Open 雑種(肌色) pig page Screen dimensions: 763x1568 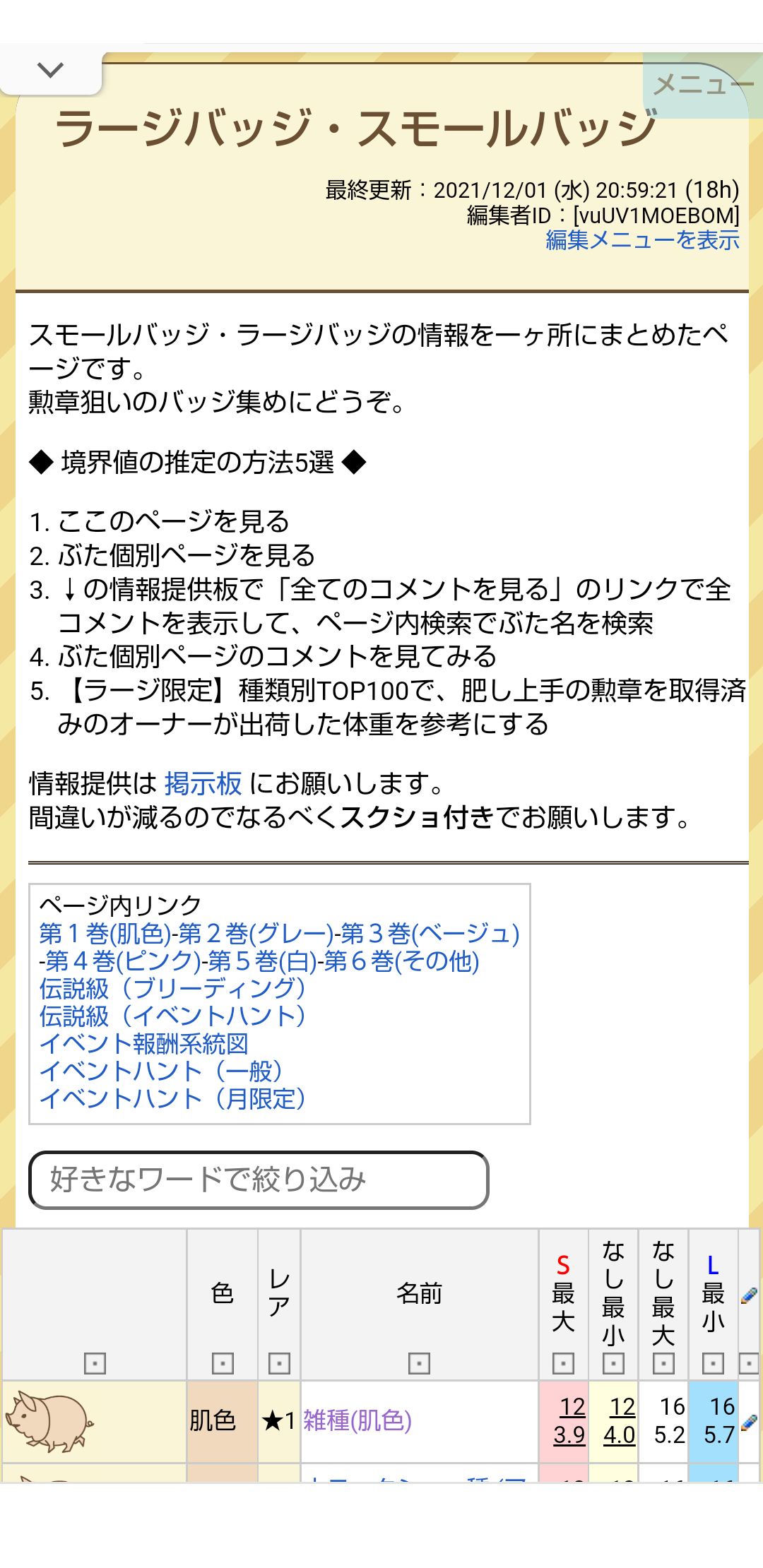pos(357,1420)
